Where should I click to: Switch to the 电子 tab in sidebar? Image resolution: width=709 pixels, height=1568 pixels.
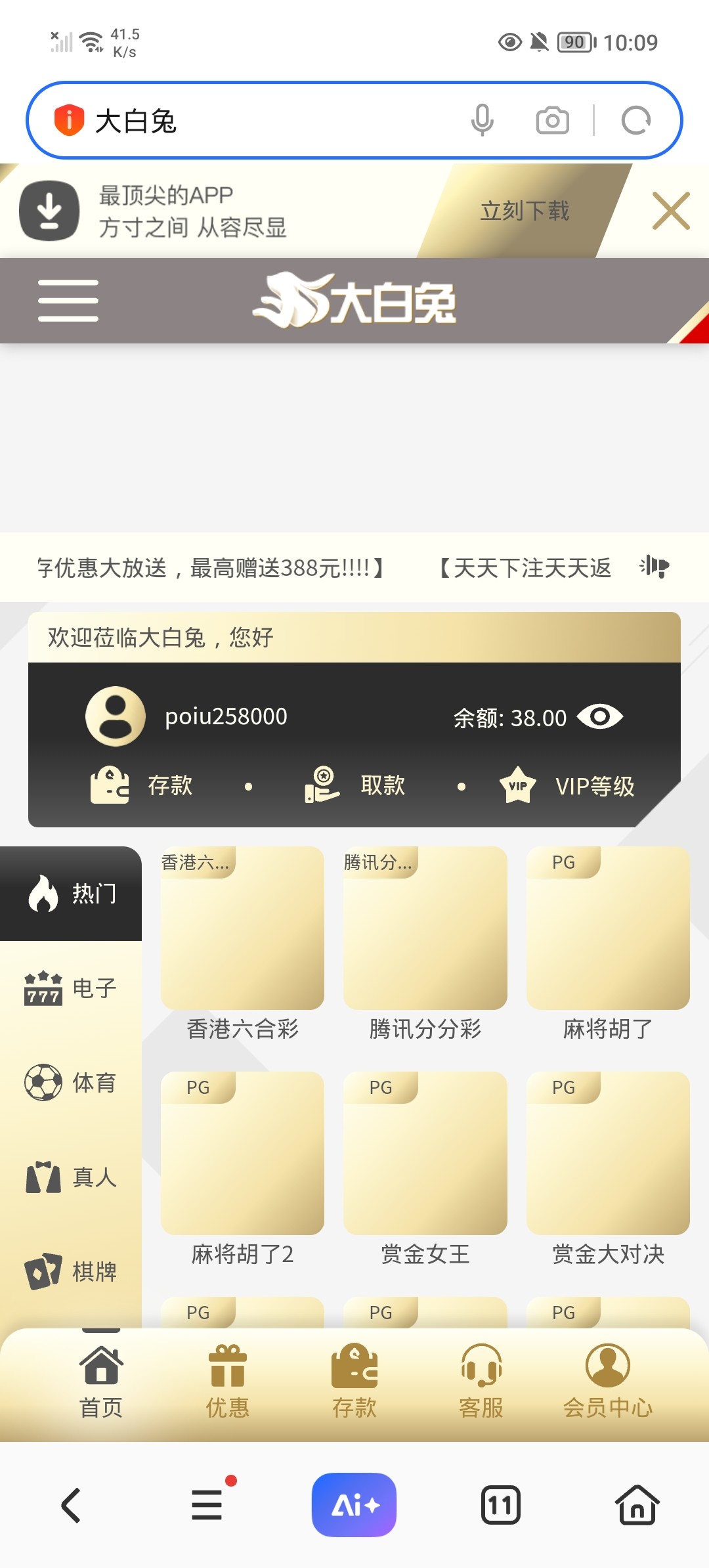(70, 989)
